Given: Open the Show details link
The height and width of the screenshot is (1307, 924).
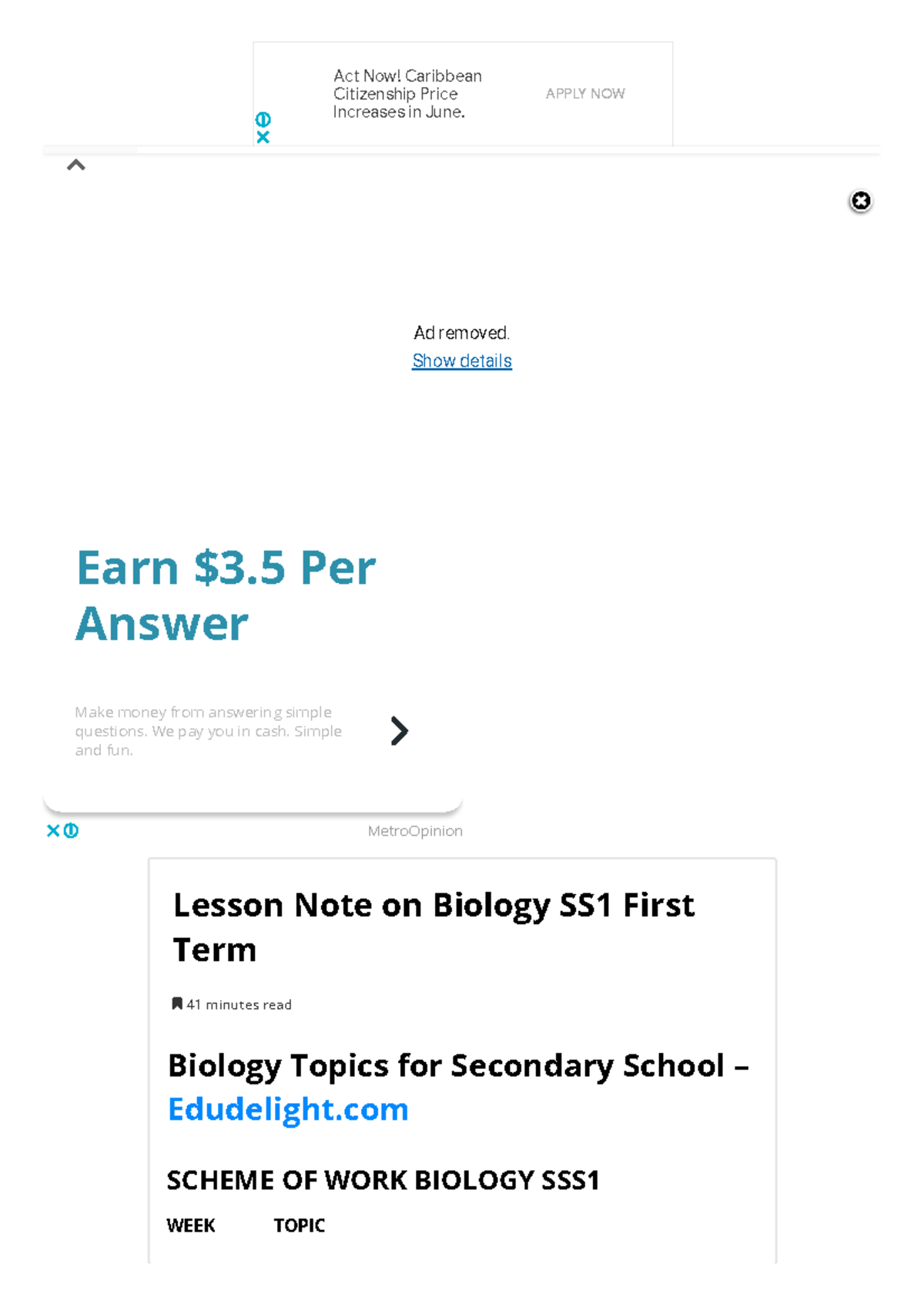Looking at the screenshot, I should [x=461, y=360].
